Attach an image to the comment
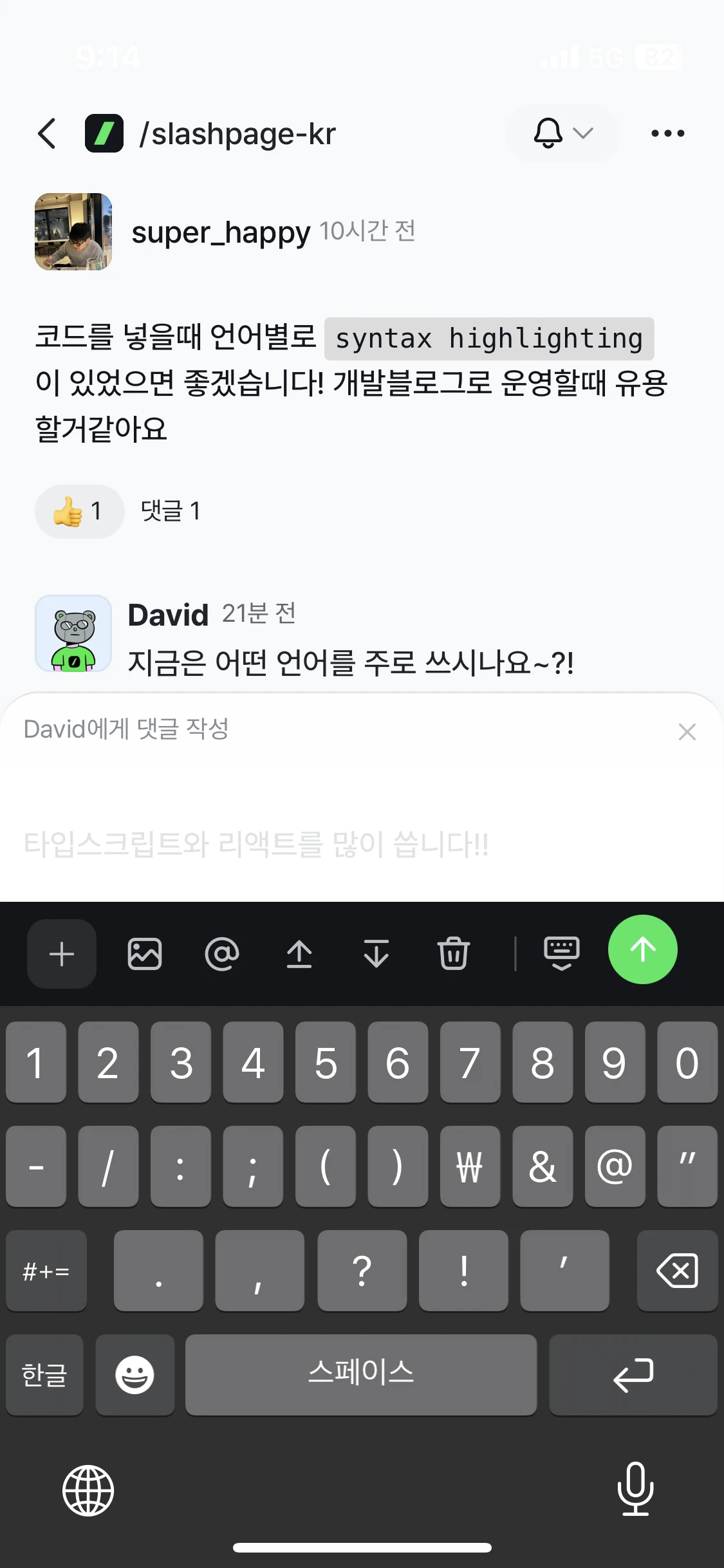The image size is (724, 1568). tap(145, 954)
